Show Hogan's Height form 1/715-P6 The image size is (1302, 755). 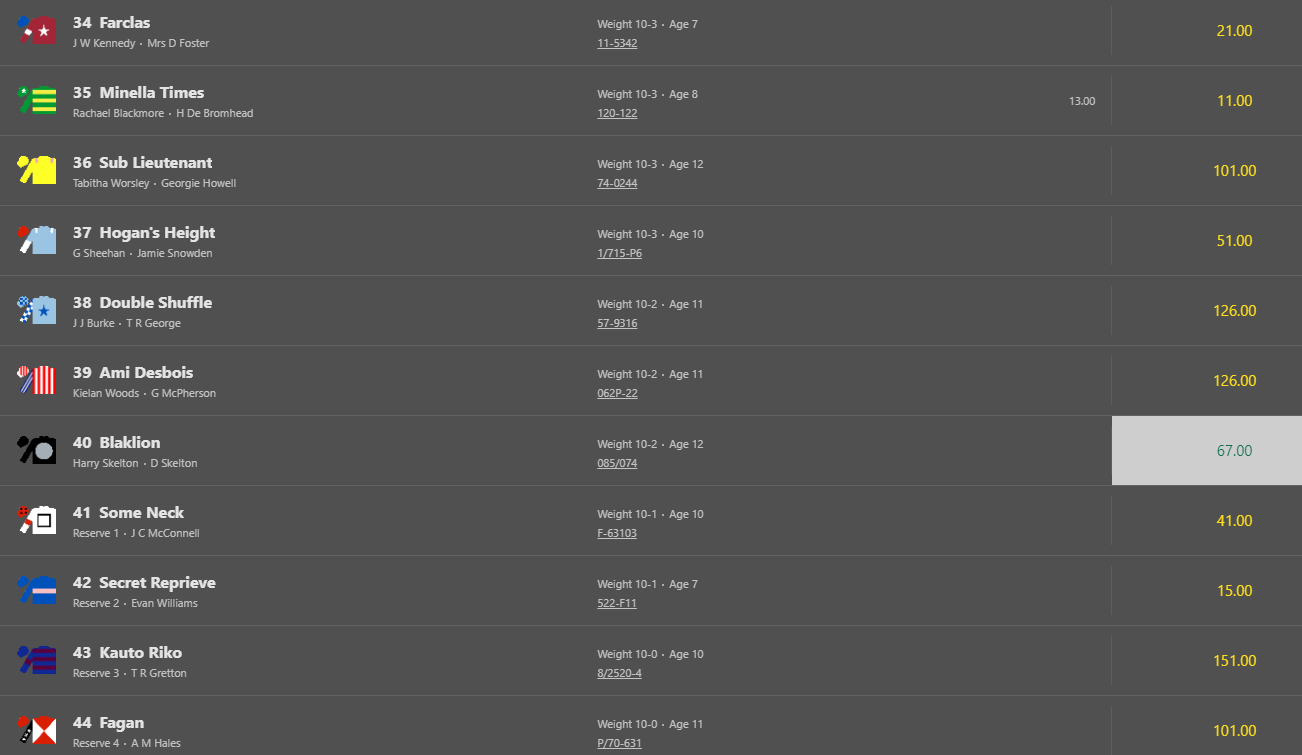[620, 253]
